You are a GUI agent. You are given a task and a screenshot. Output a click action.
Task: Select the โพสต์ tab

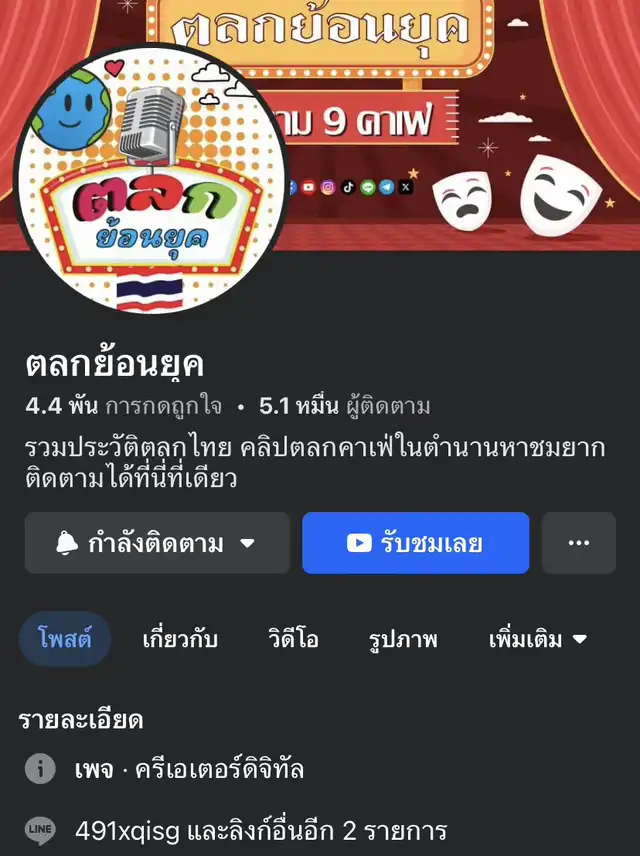point(64,639)
